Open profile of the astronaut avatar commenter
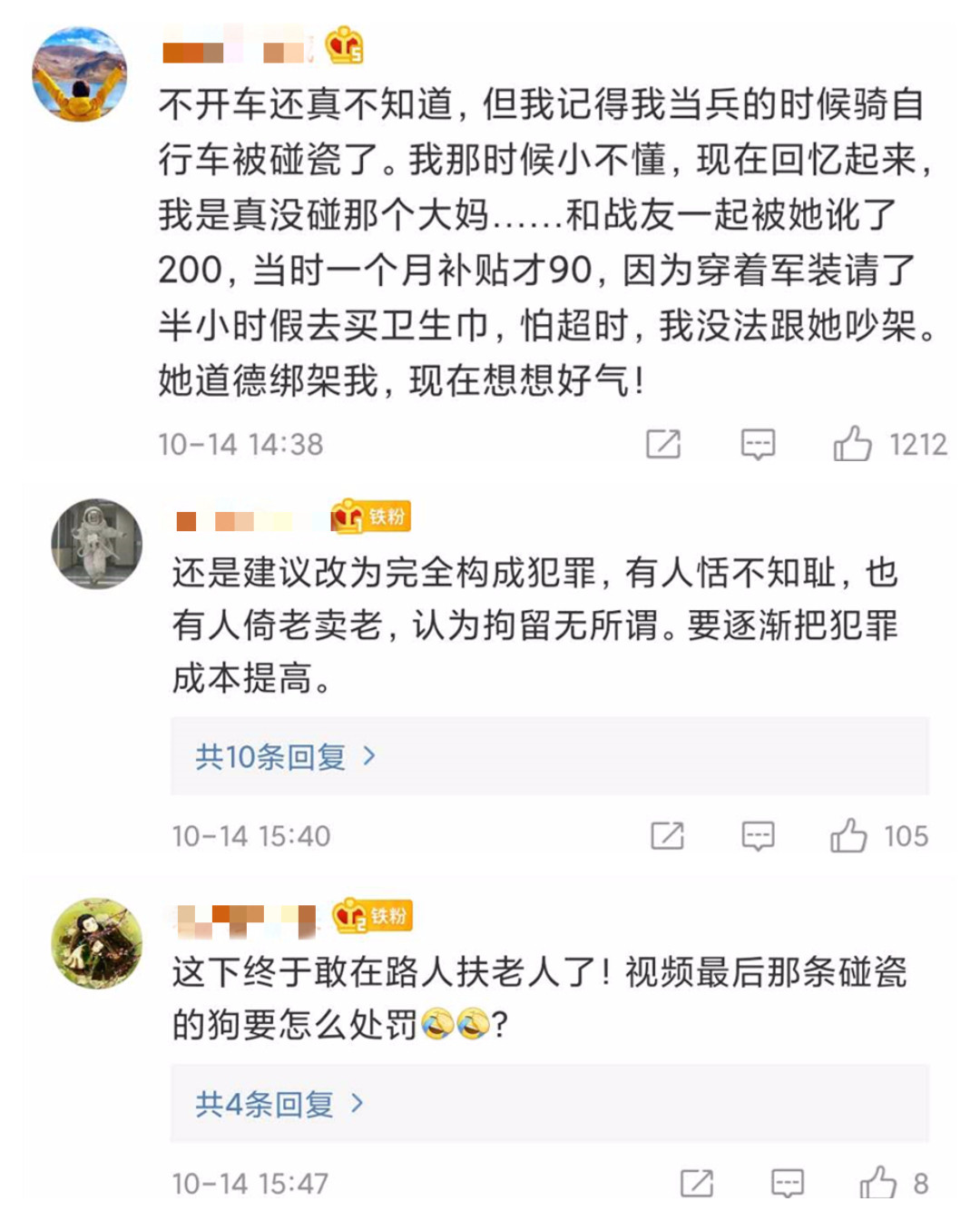The height and width of the screenshot is (1221, 980). pyautogui.click(x=96, y=544)
